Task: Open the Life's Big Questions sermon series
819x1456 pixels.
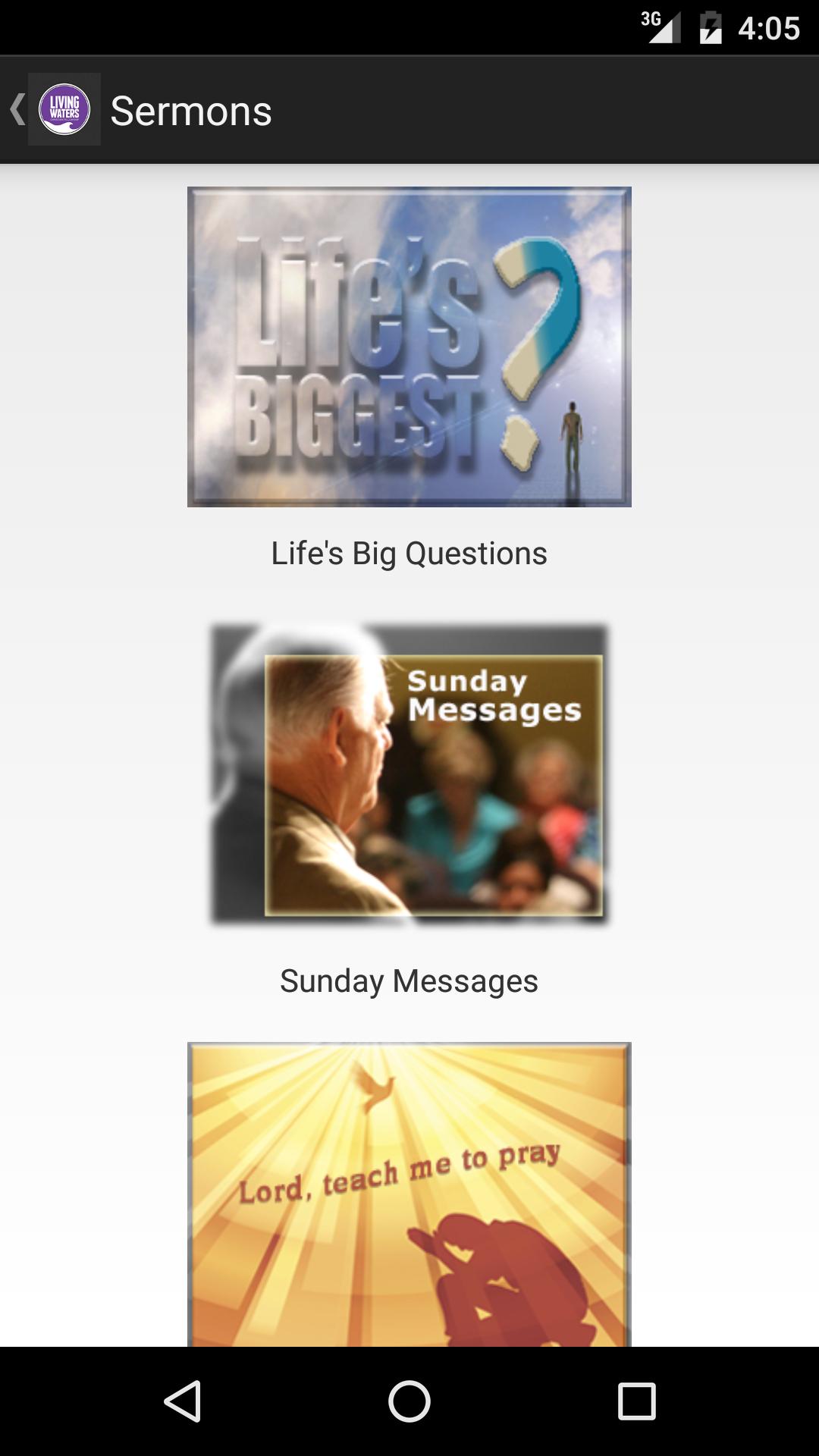Action: (409, 347)
